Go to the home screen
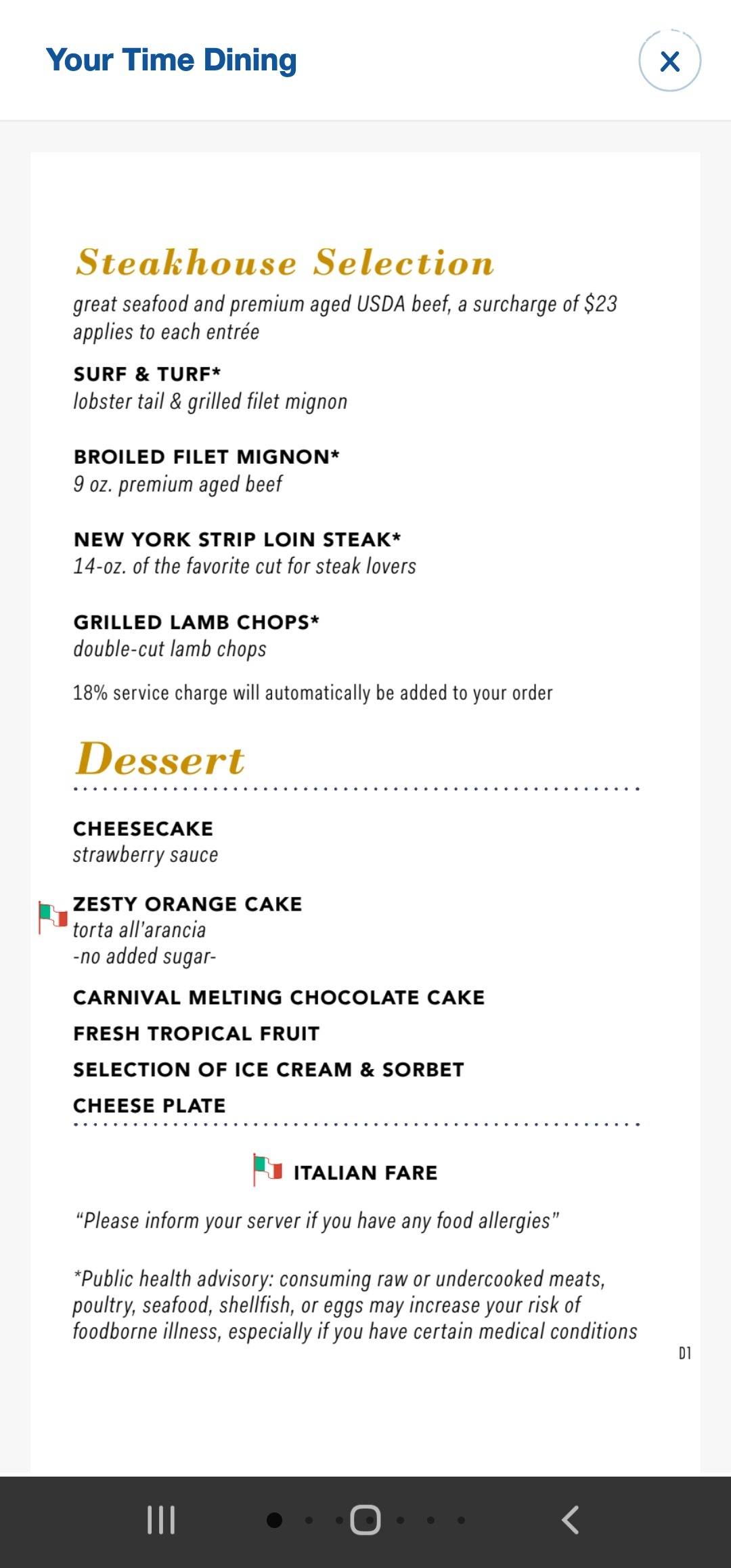The width and height of the screenshot is (731, 1568). [x=365, y=1520]
